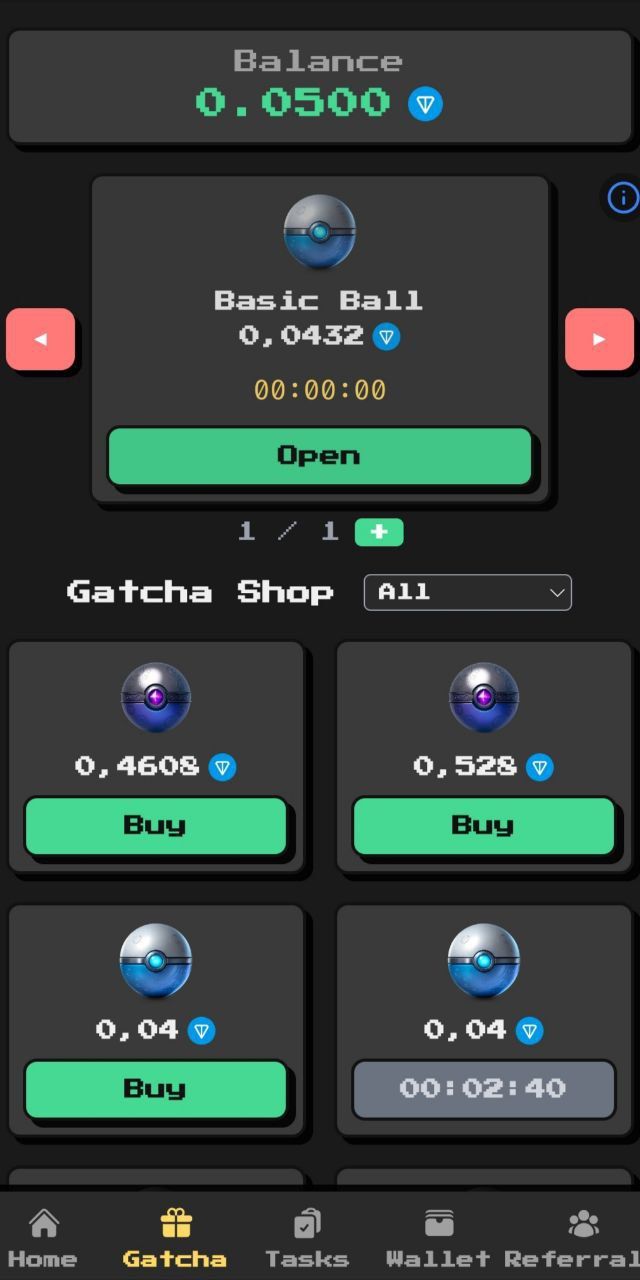Buy the ball priced 0,4608
This screenshot has height=1280, width=640.
pos(155,826)
